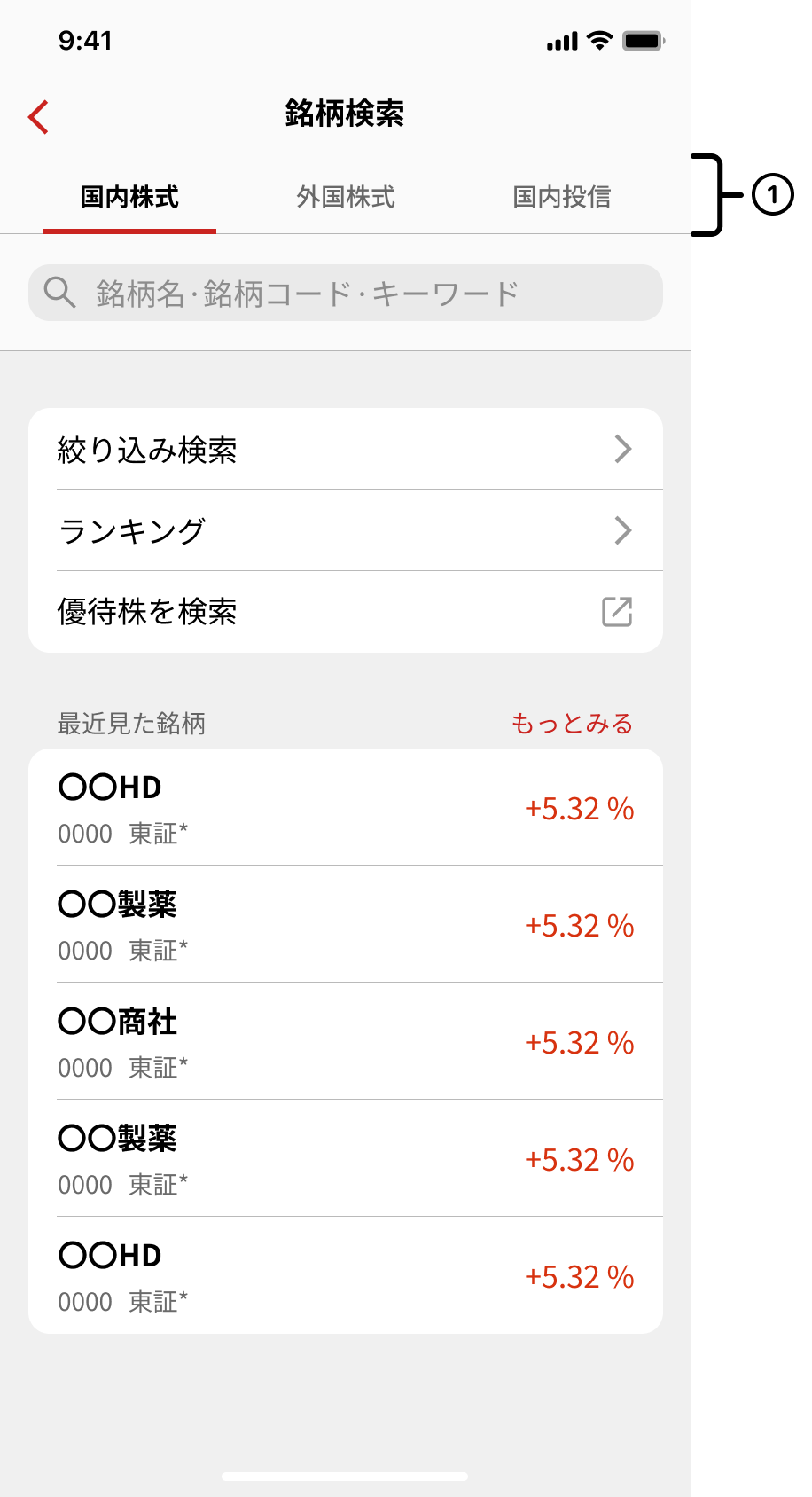Tap the Wi-Fi status icon
Image resolution: width=812 pixels, height=1497 pixels.
point(602,39)
